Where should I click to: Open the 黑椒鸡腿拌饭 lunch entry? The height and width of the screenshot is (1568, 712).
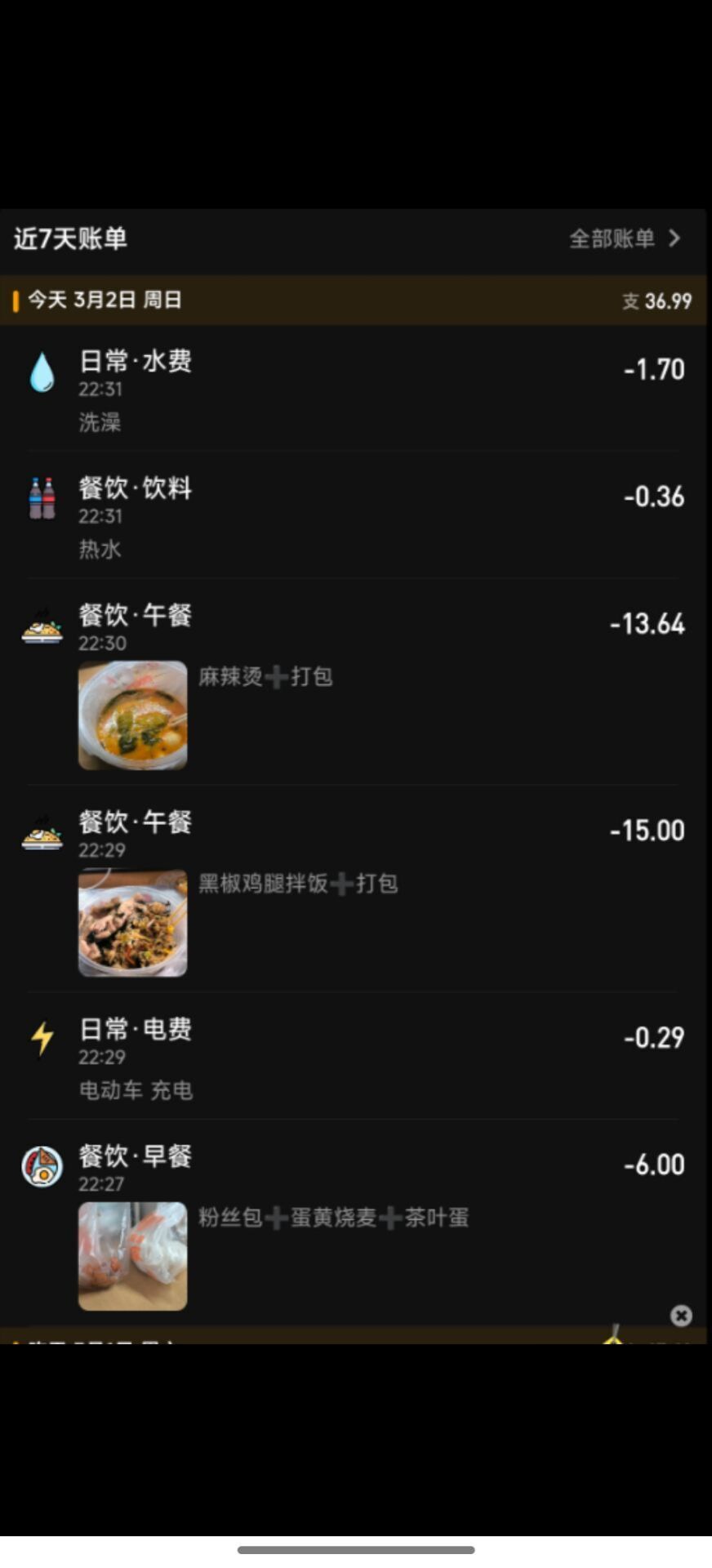(x=408, y=832)
